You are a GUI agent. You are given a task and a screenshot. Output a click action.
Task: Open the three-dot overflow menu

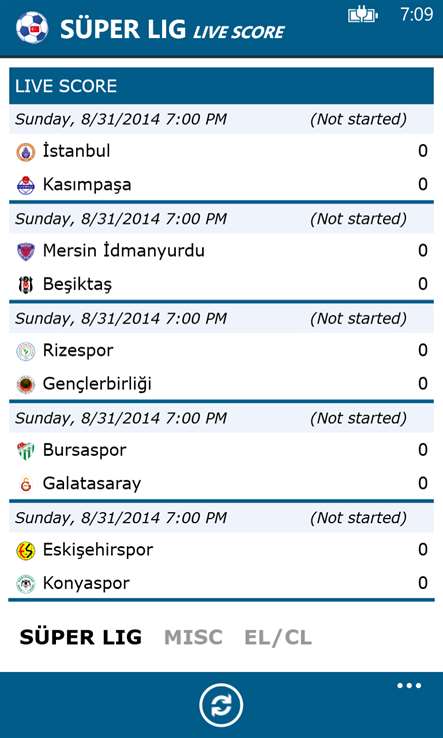pyautogui.click(x=409, y=686)
